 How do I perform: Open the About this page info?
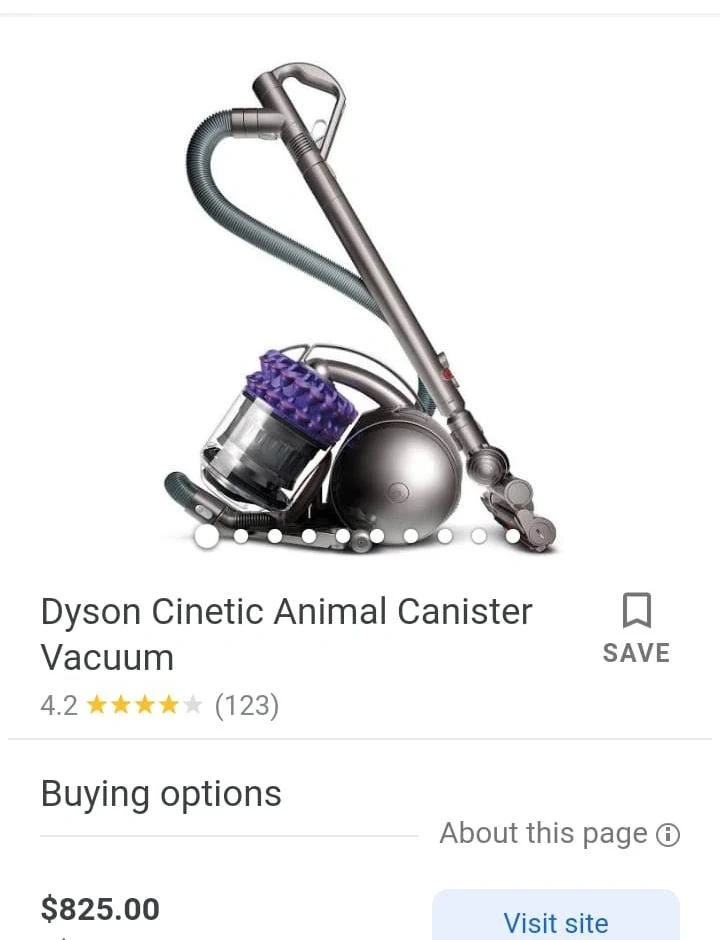(559, 834)
